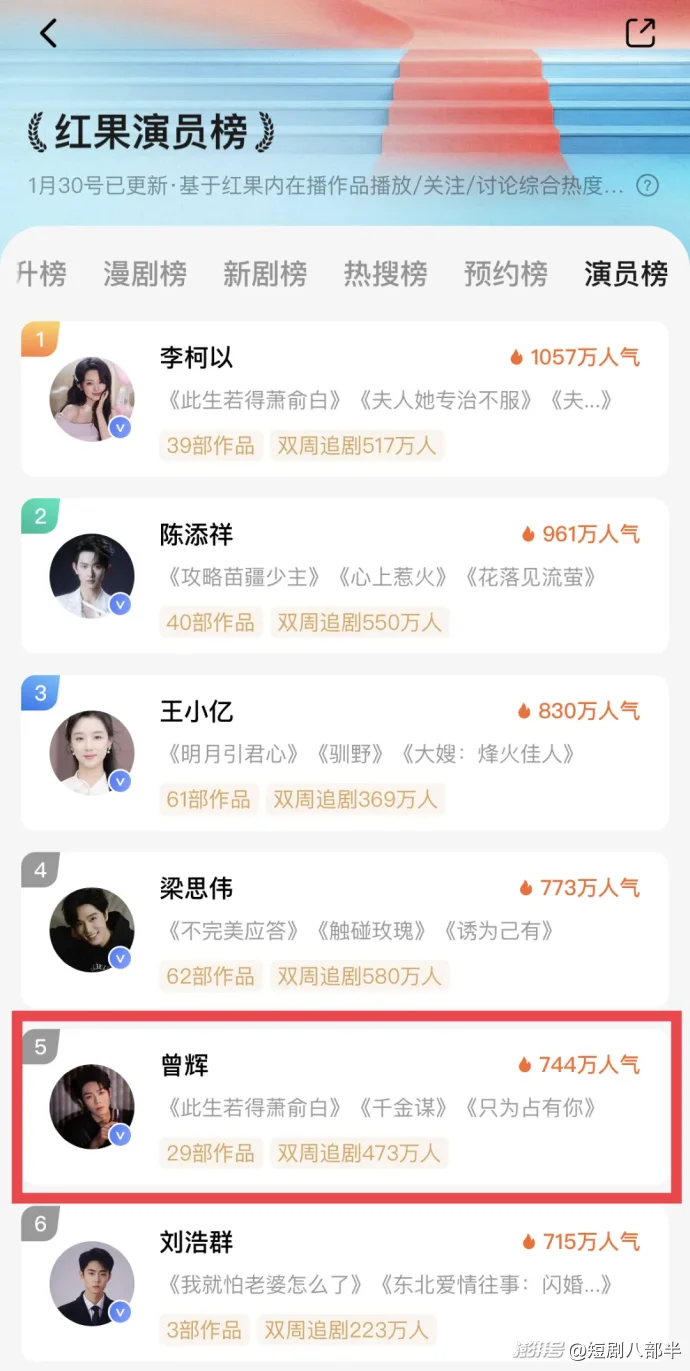
Task: Open actor 曾辉's ranking card
Action: click(345, 1107)
